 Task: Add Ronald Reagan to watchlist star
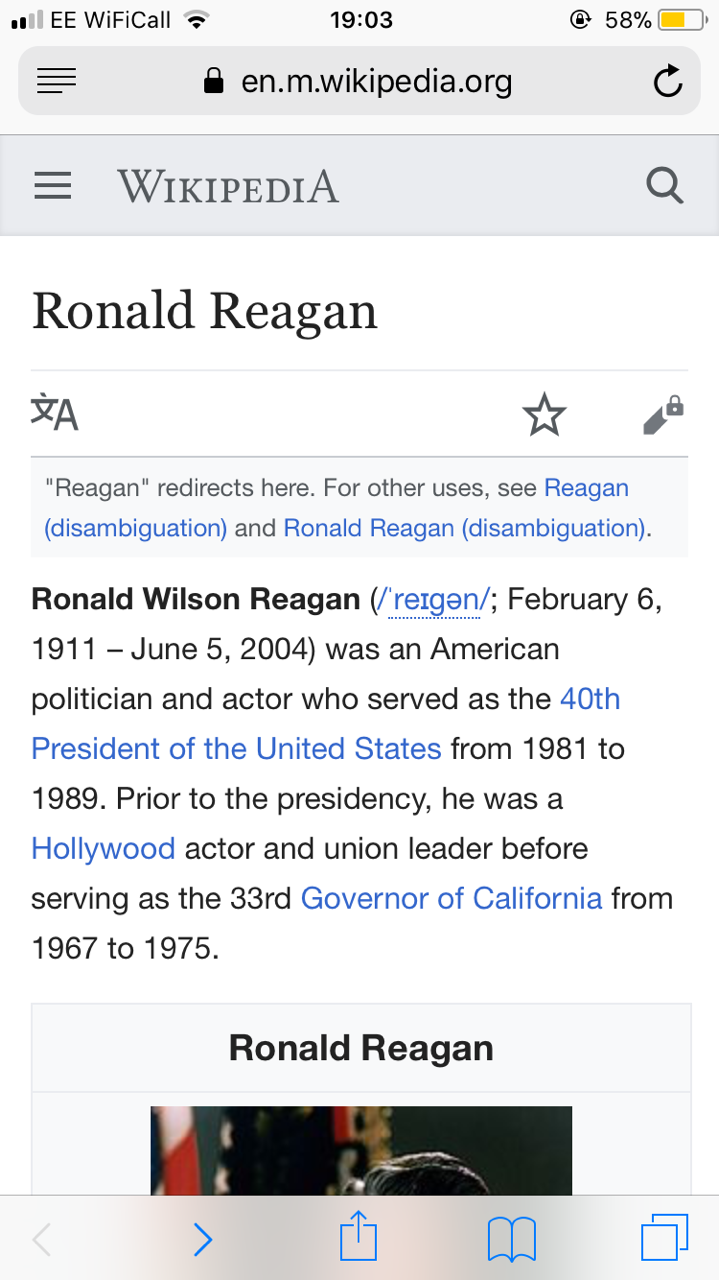pyautogui.click(x=544, y=415)
